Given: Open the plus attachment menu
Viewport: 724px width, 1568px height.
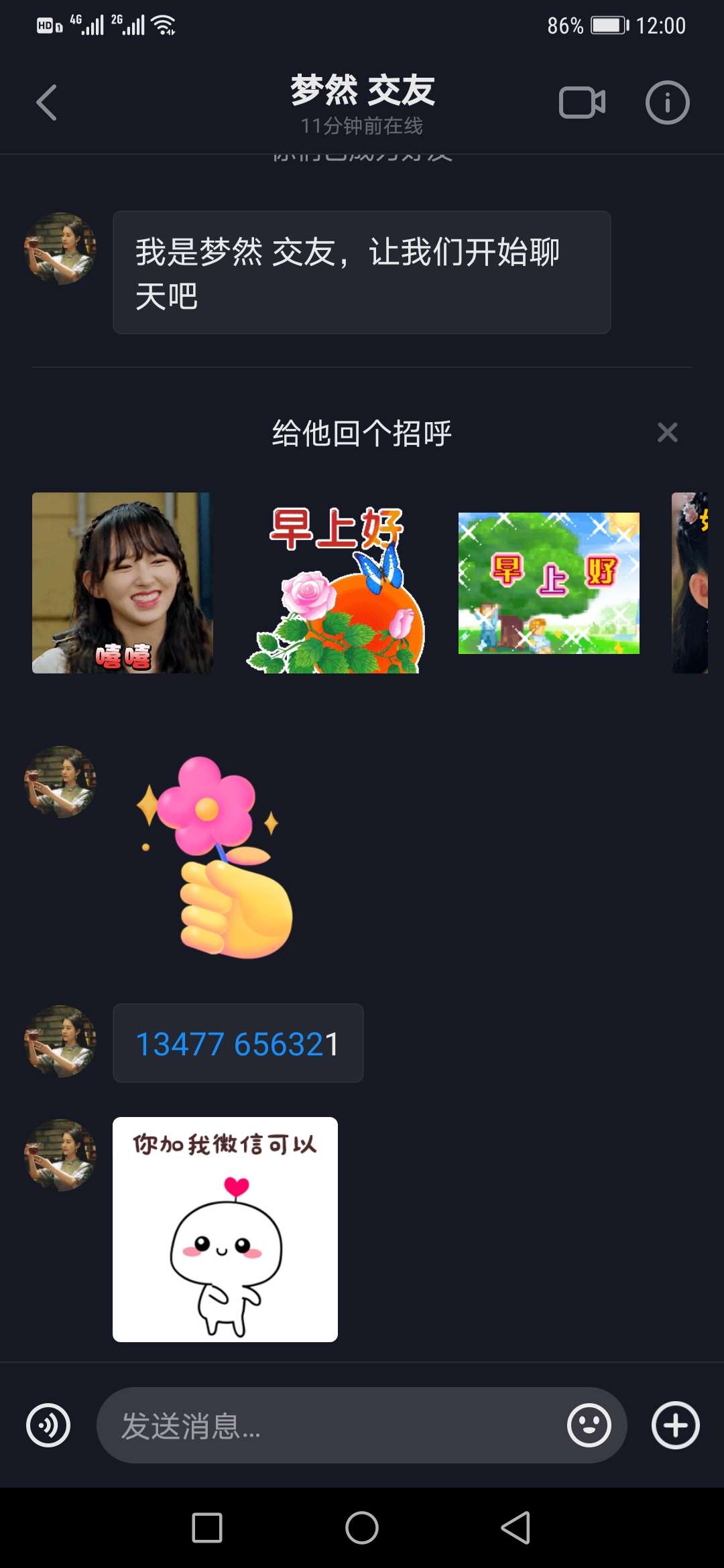Looking at the screenshot, I should tap(676, 1425).
